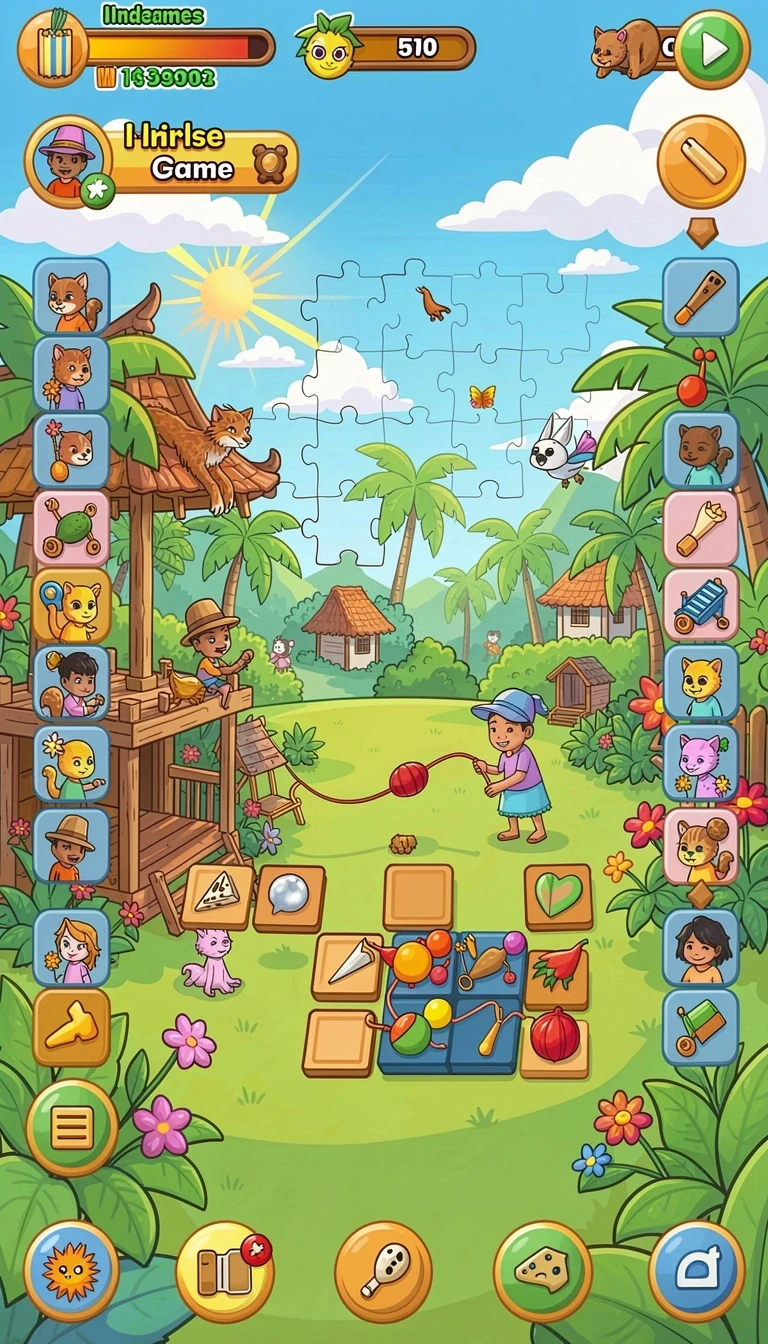Open the player avatar with purple hat
The image size is (768, 1344).
coord(68,160)
